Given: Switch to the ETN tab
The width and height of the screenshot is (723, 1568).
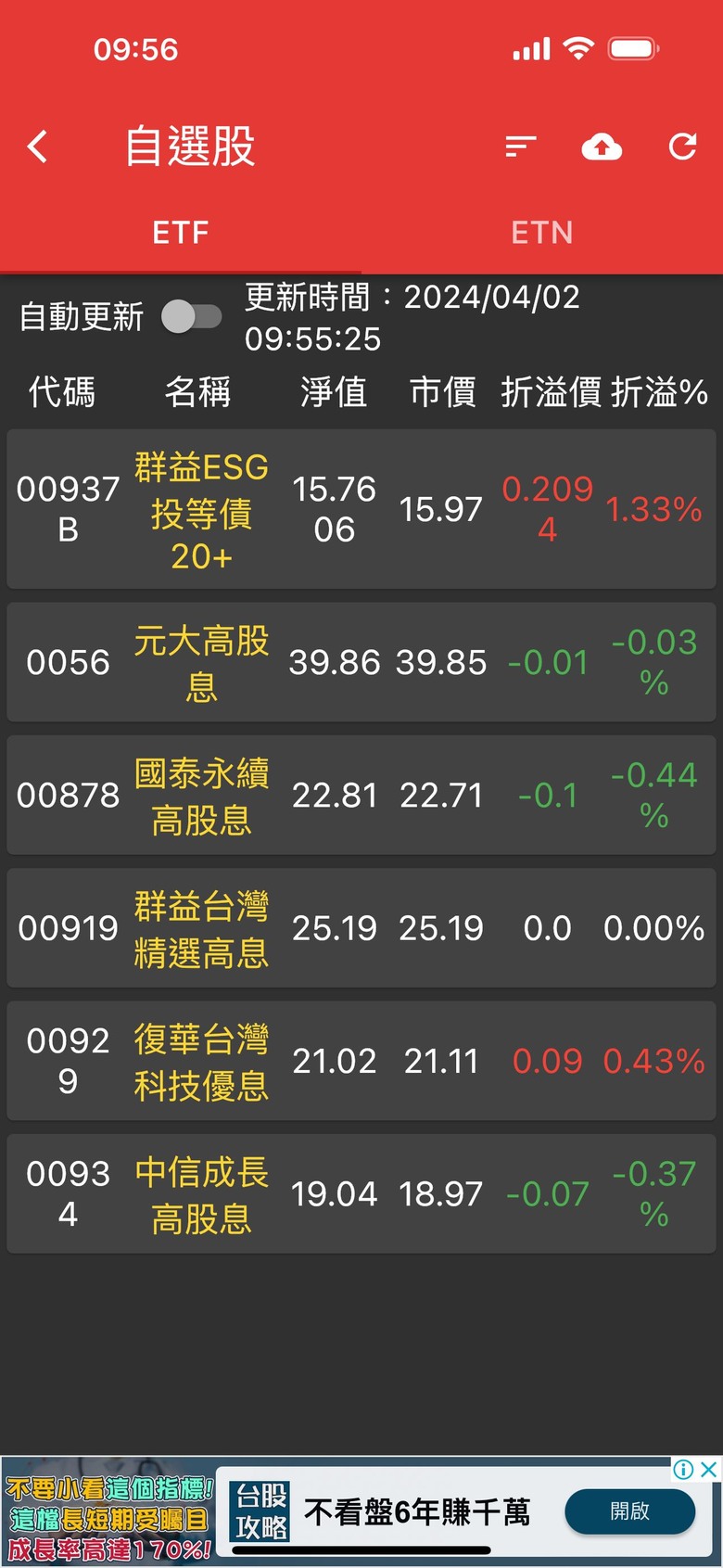Looking at the screenshot, I should pos(542,232).
